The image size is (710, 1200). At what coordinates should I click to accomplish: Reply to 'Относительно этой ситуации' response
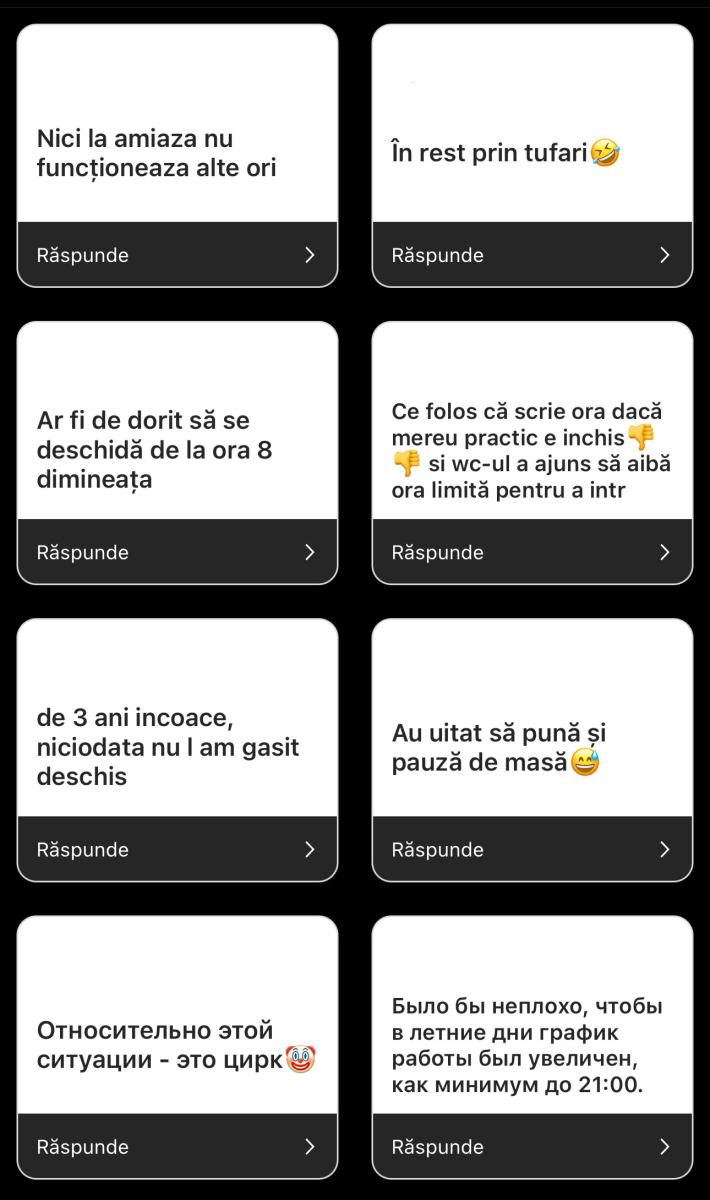(x=177, y=1146)
